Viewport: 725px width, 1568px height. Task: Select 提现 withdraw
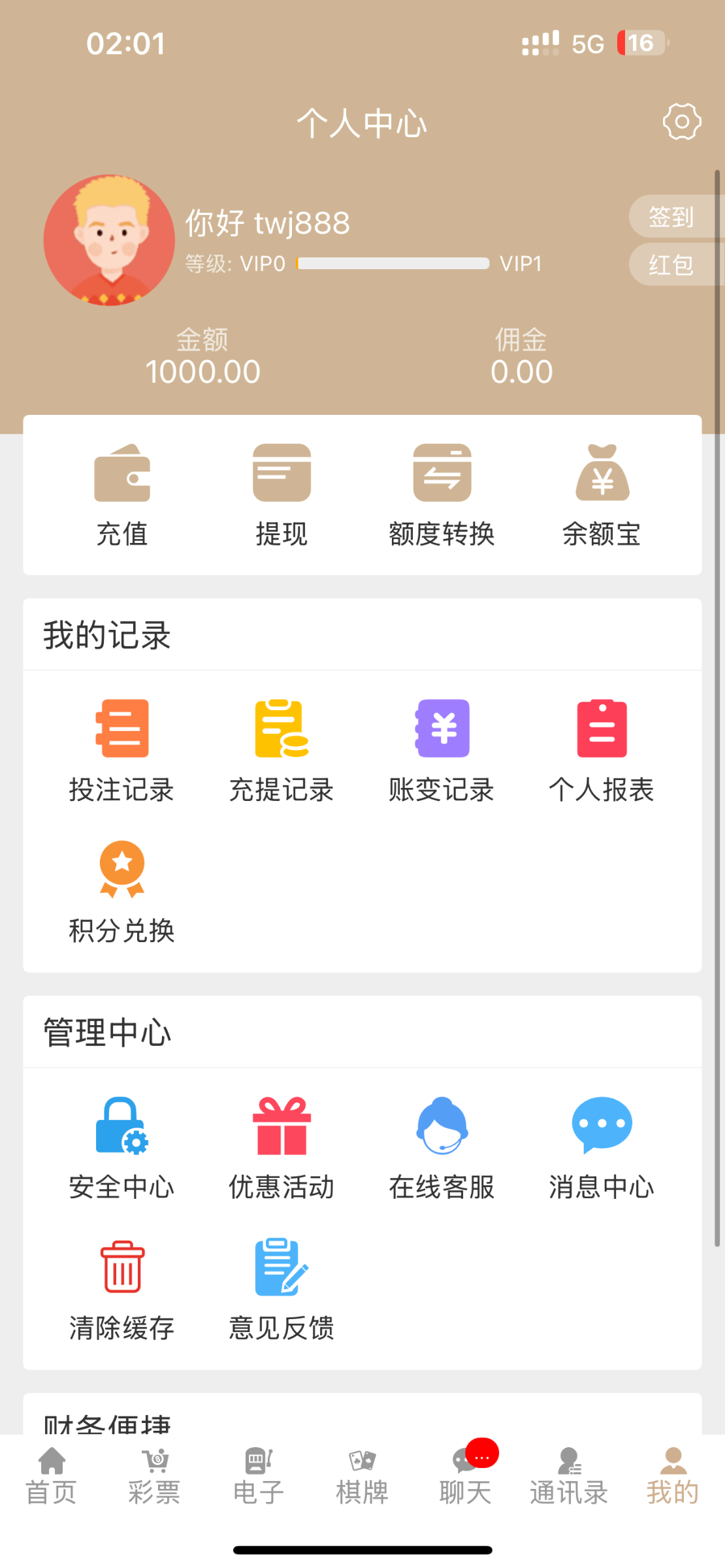[282, 494]
